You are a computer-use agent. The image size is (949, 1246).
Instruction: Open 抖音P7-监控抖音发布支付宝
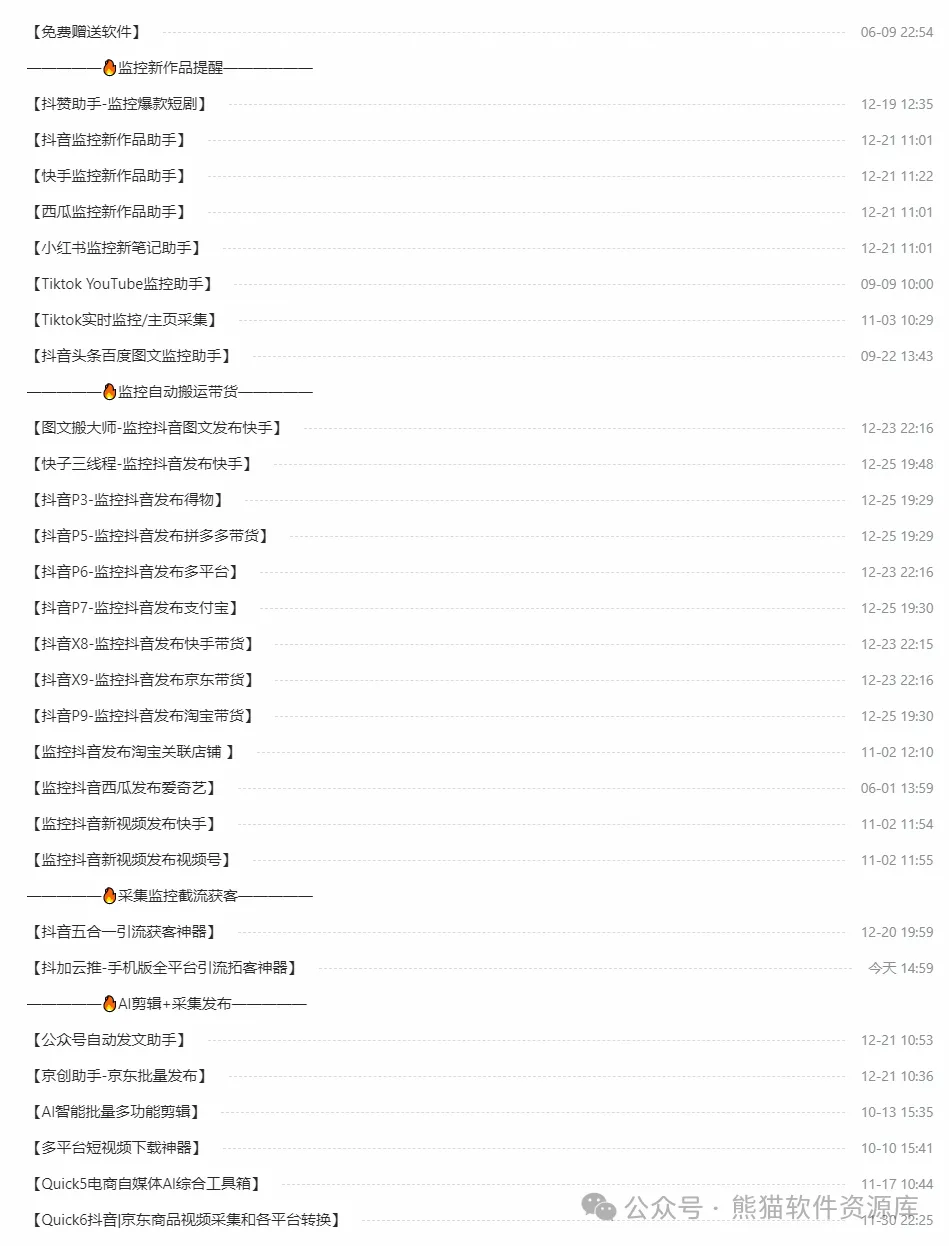click(135, 608)
